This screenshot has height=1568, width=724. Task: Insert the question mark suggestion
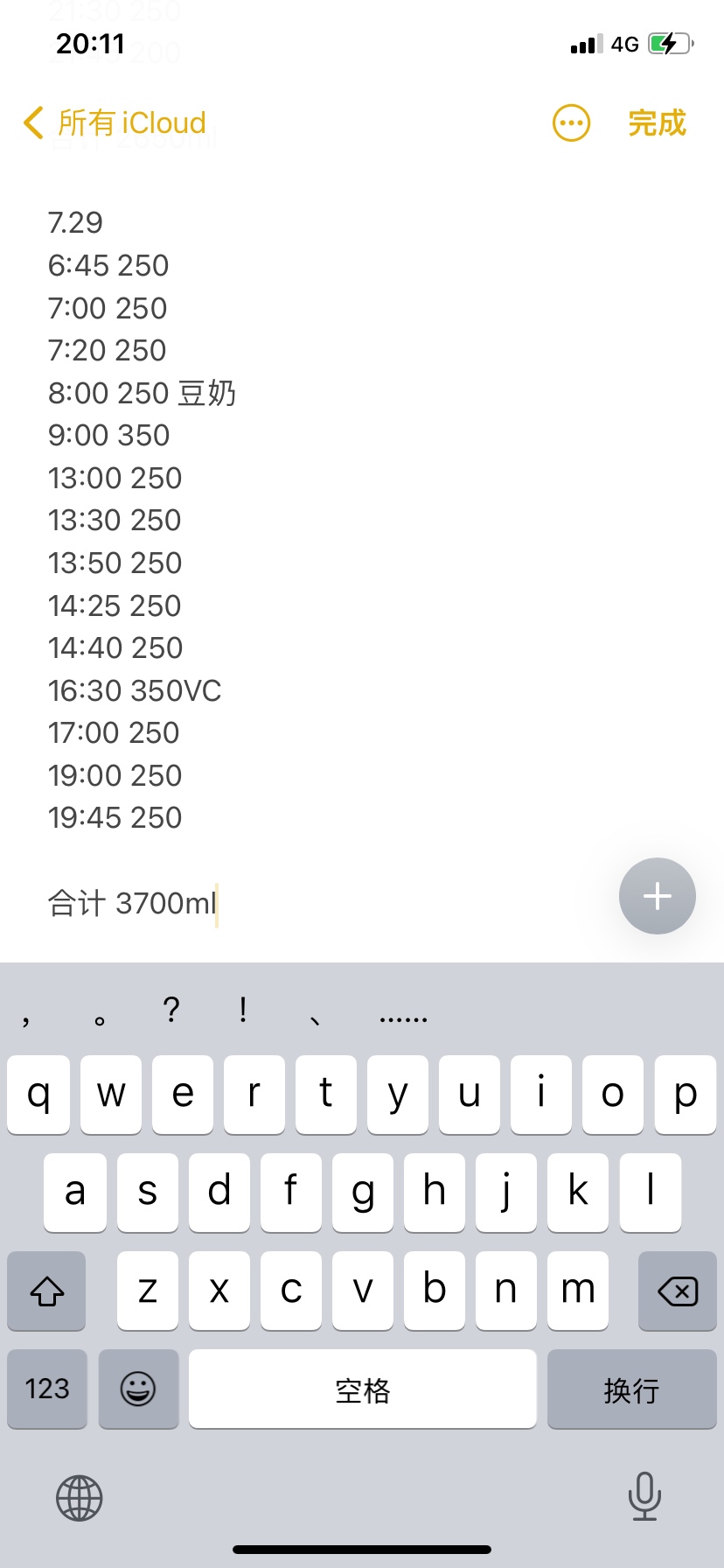tap(171, 1011)
